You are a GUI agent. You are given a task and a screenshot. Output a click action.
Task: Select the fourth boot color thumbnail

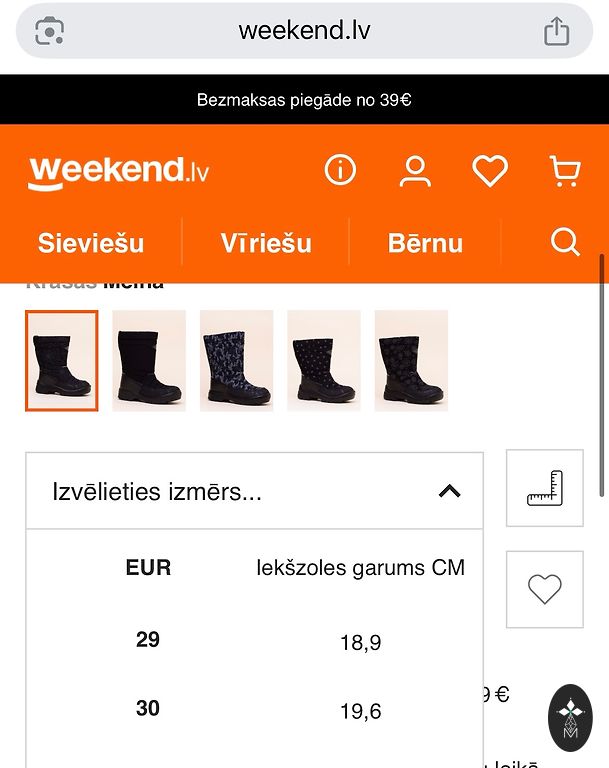pyautogui.click(x=324, y=360)
